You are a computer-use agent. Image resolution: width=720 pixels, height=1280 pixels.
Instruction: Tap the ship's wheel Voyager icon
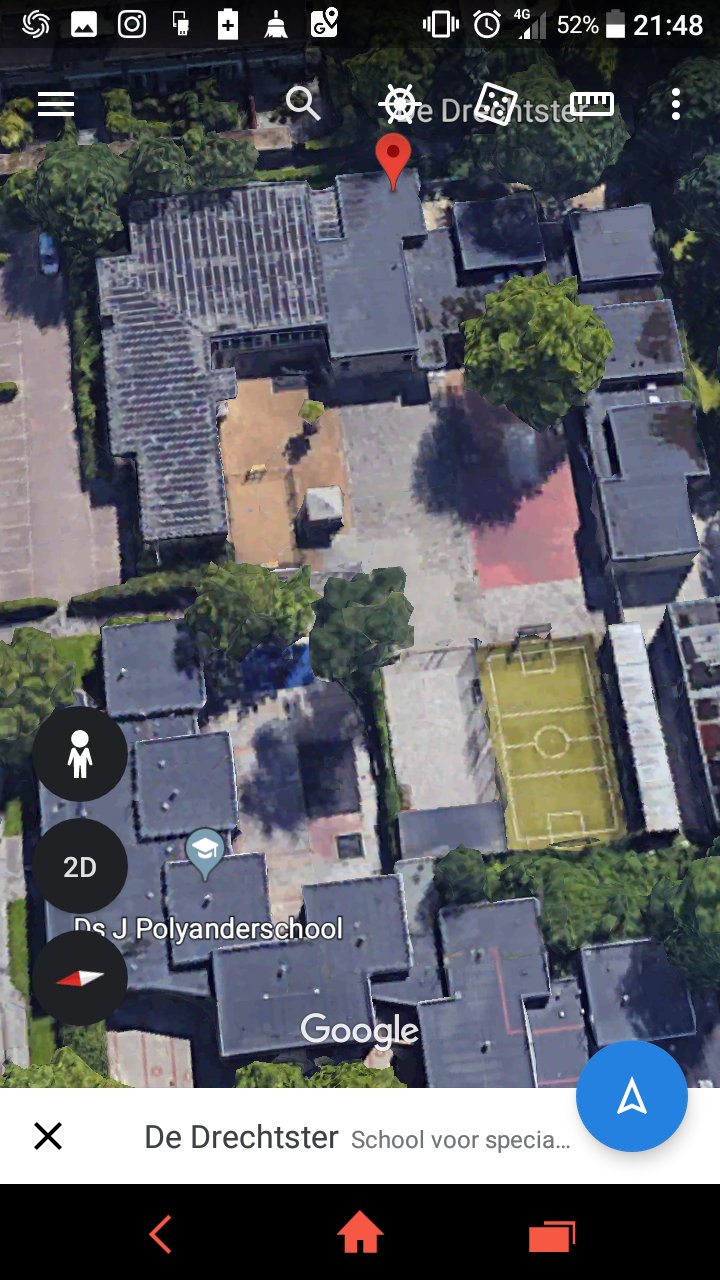[x=398, y=103]
